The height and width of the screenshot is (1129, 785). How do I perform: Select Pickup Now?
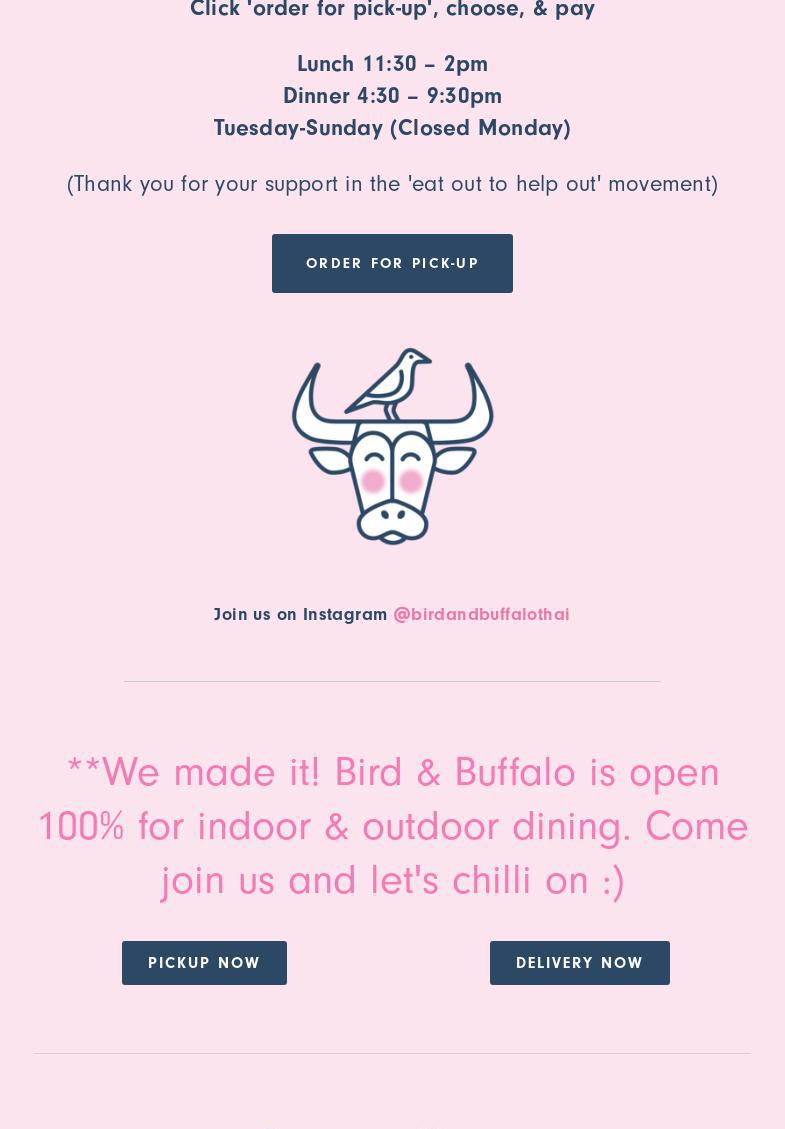(204, 963)
